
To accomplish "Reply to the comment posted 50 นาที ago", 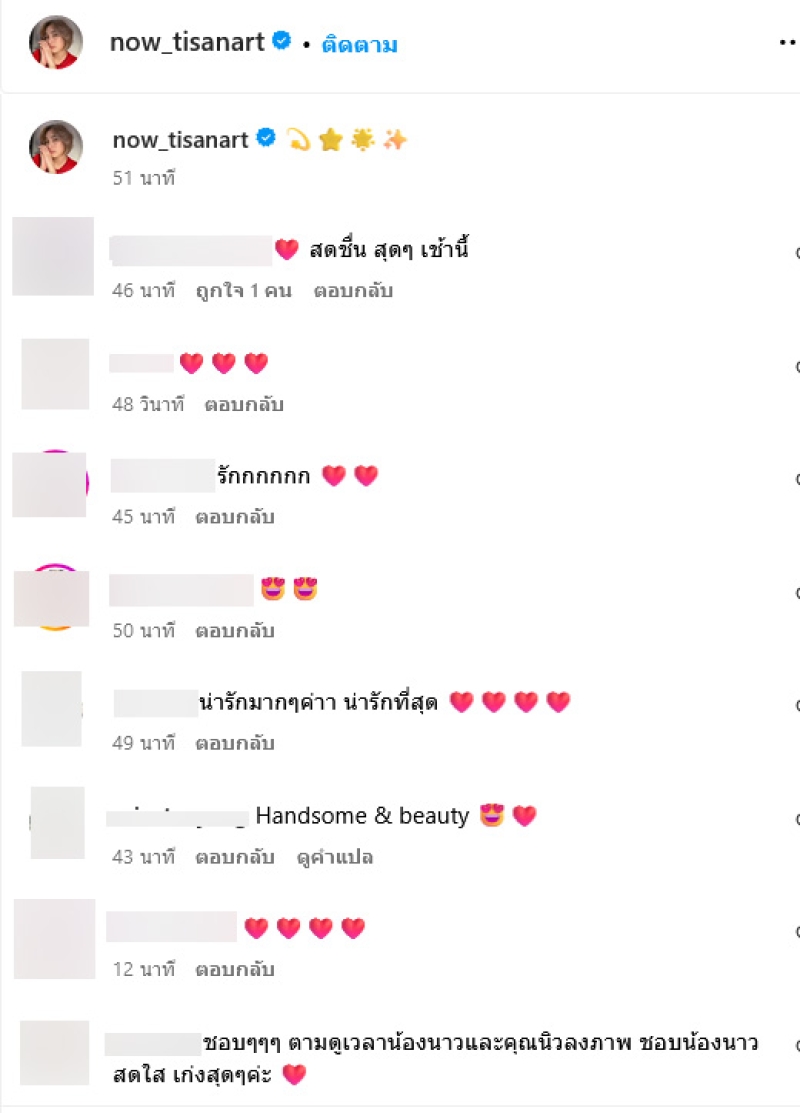I will click(234, 631).
